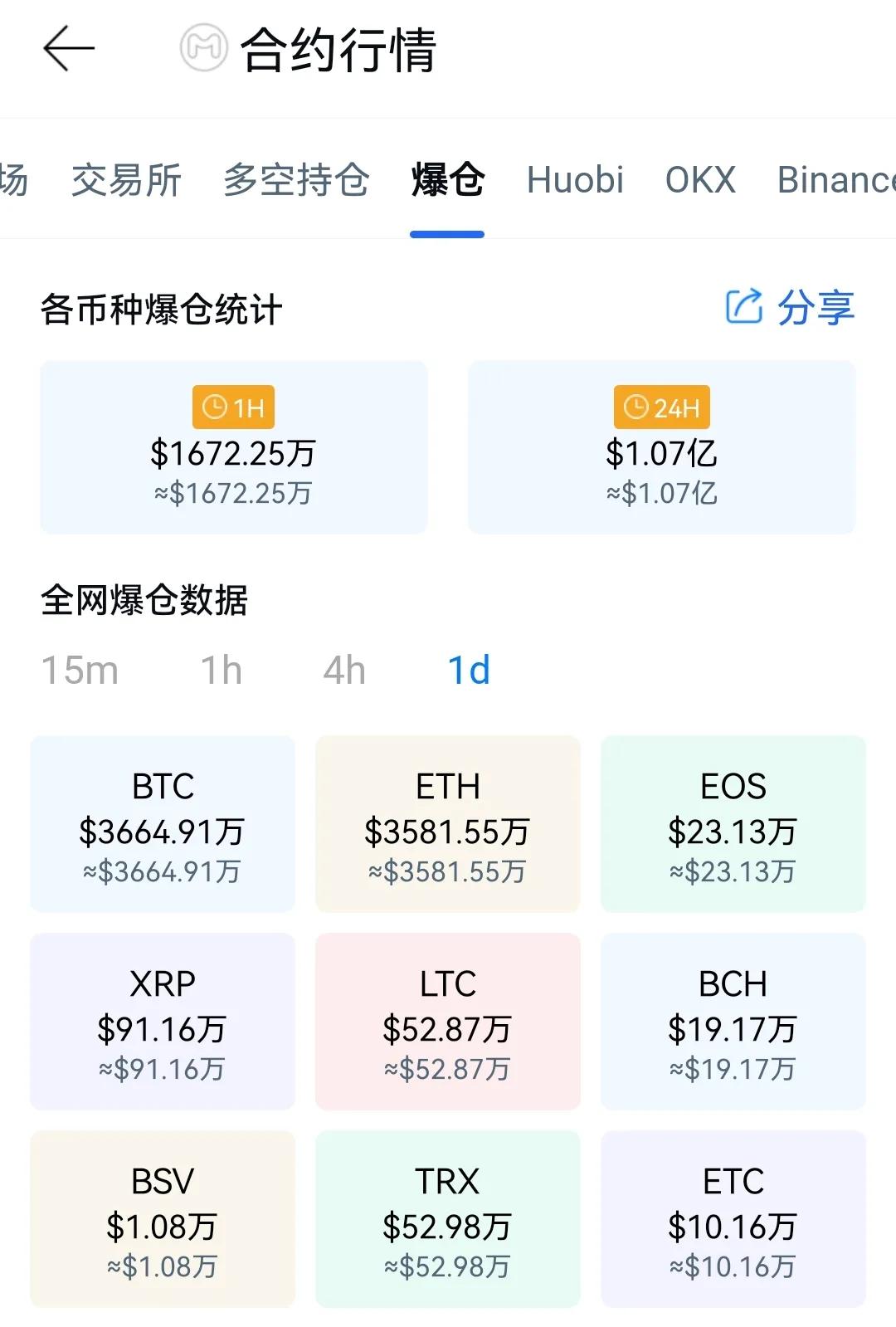The width and height of the screenshot is (896, 1327).
Task: Open the BTC liquidation card
Action: pyautogui.click(x=163, y=824)
